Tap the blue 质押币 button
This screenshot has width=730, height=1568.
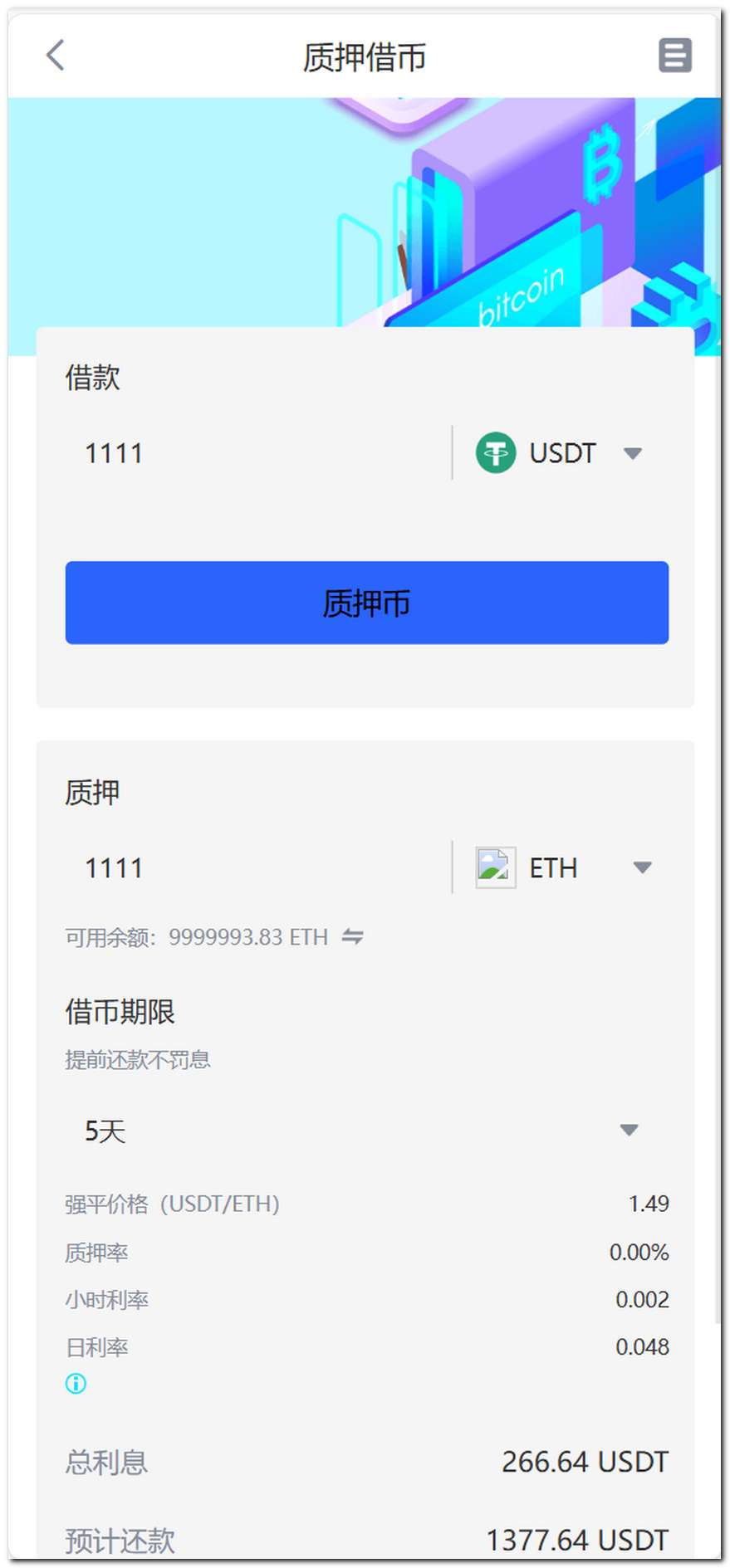pos(366,603)
